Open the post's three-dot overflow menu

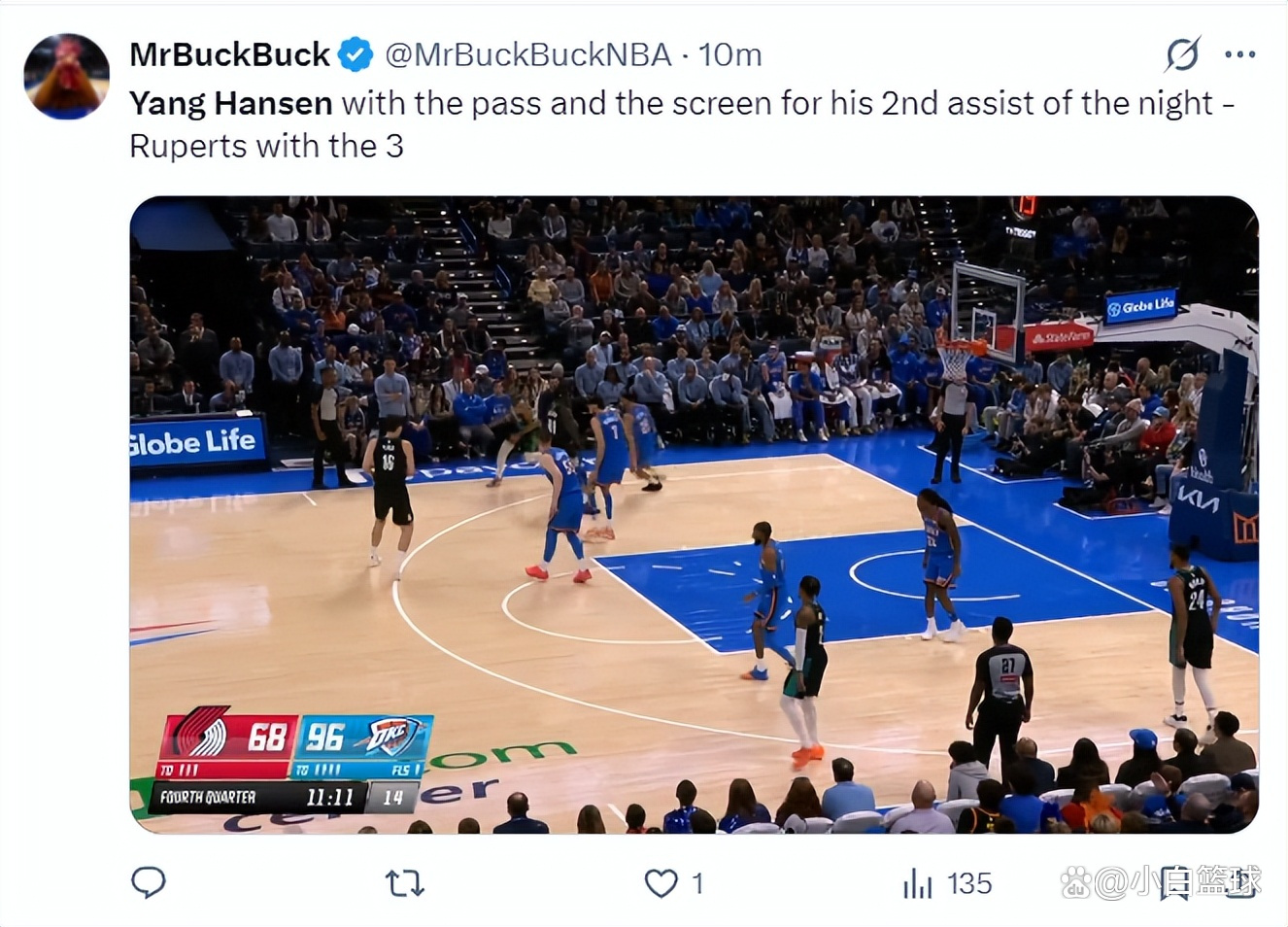pos(1240,54)
